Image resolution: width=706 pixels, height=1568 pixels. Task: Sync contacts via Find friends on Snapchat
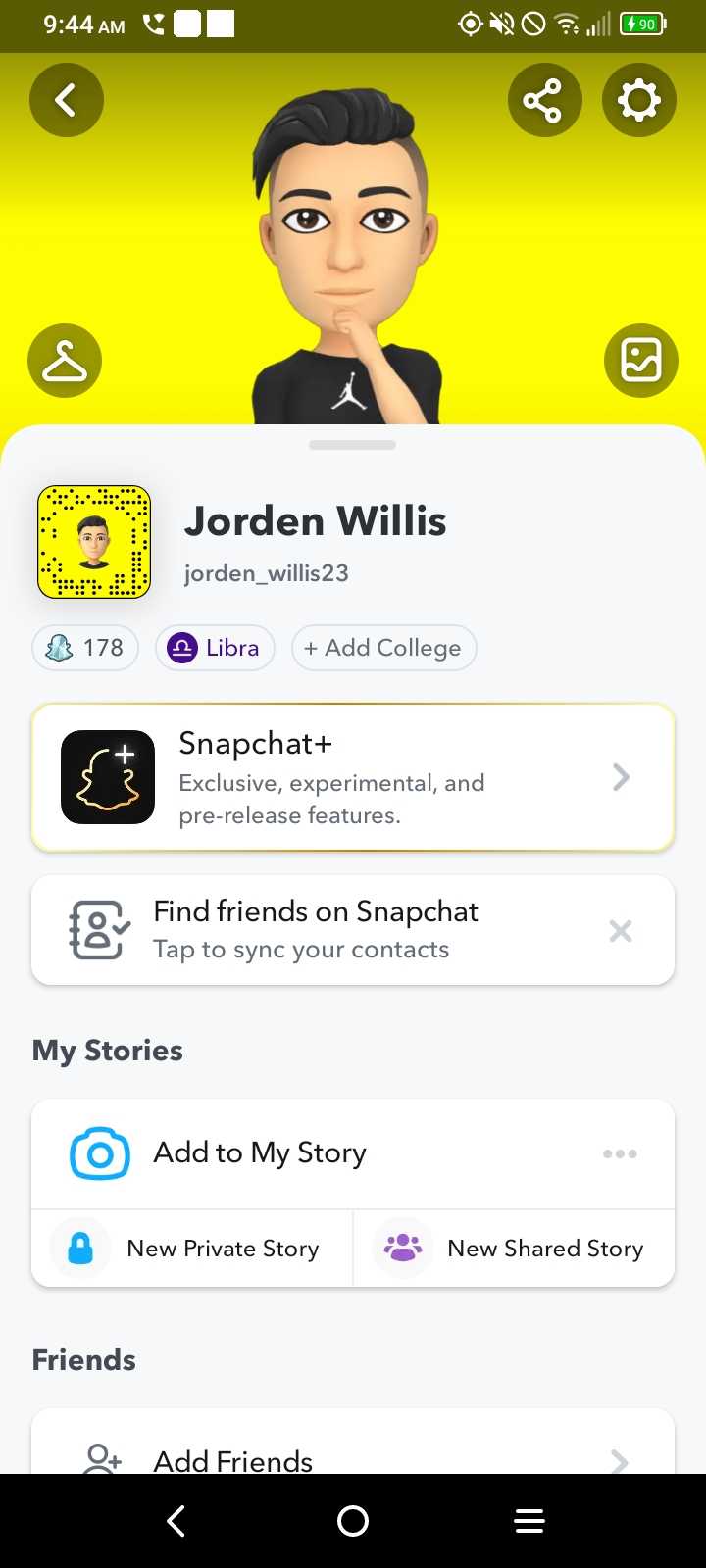coord(314,930)
